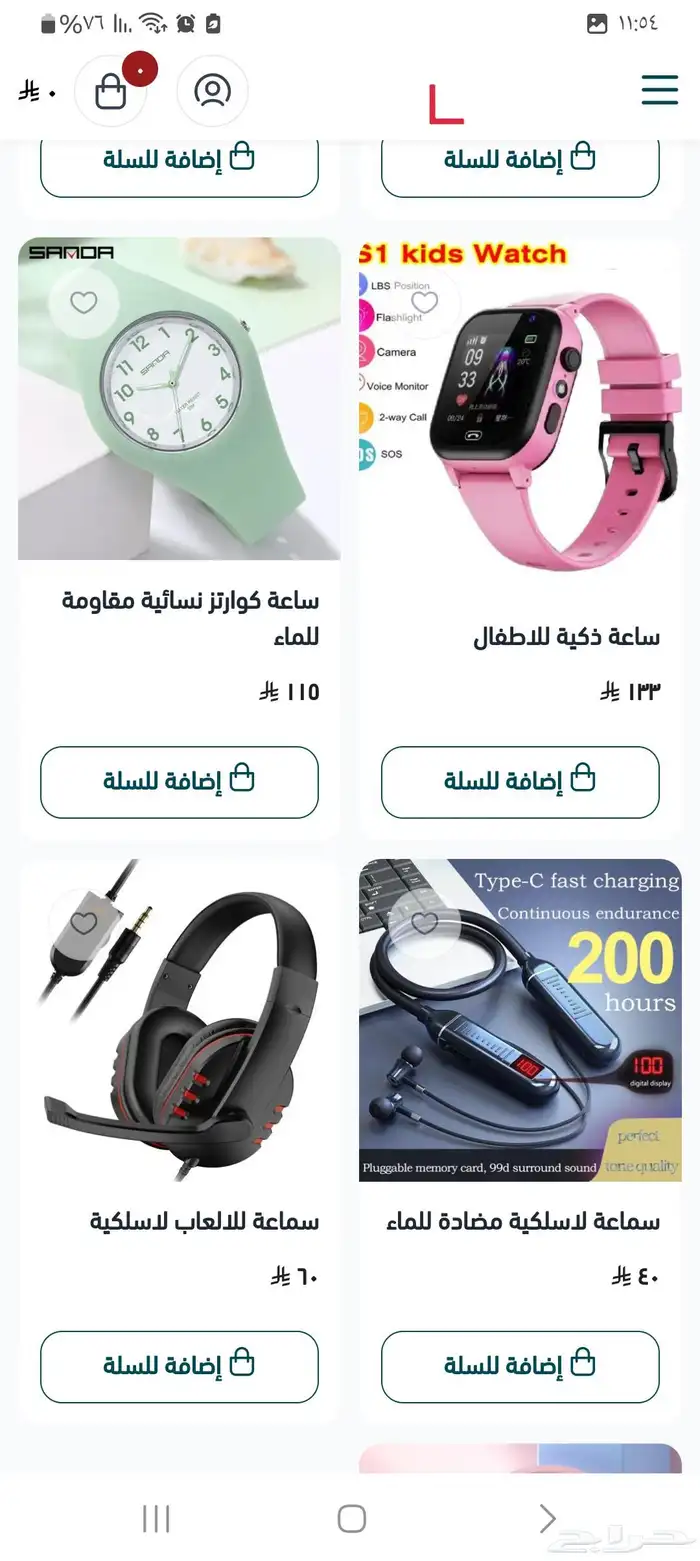
Task: Add ساعة ذكية للاطفال to cart
Action: pyautogui.click(x=520, y=781)
